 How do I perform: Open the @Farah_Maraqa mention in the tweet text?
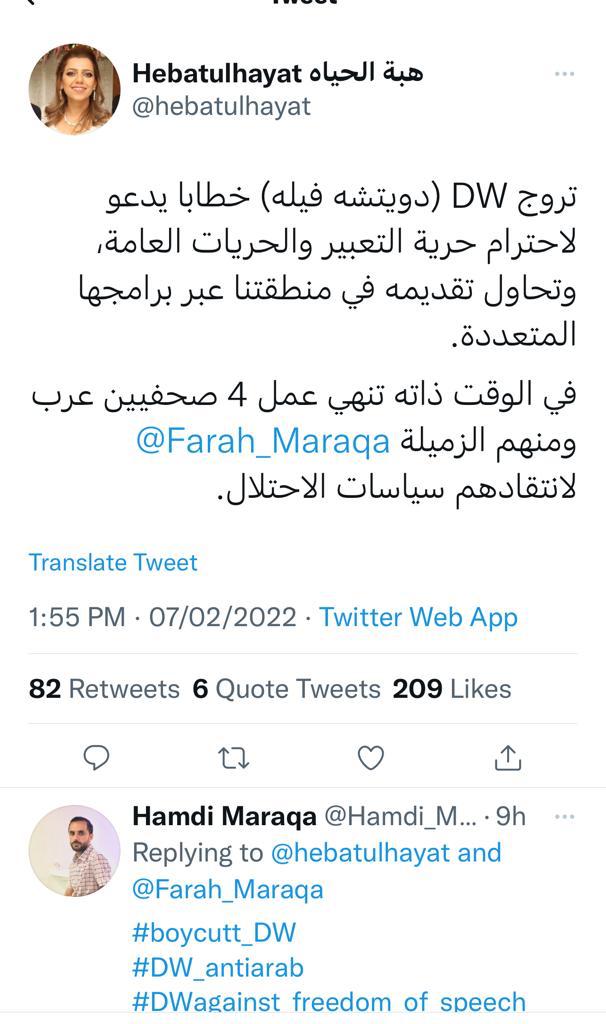tap(262, 441)
